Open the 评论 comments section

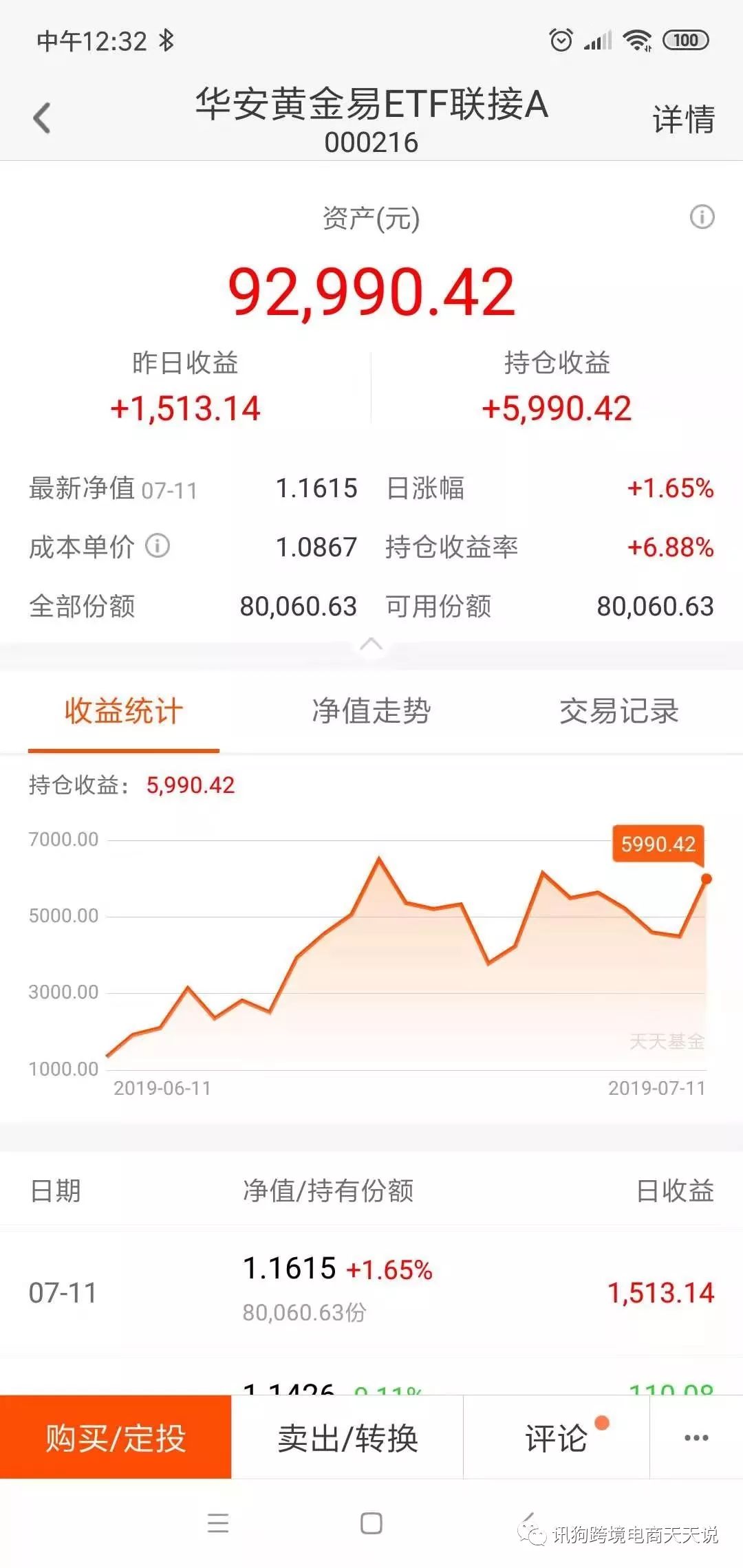(x=557, y=1438)
